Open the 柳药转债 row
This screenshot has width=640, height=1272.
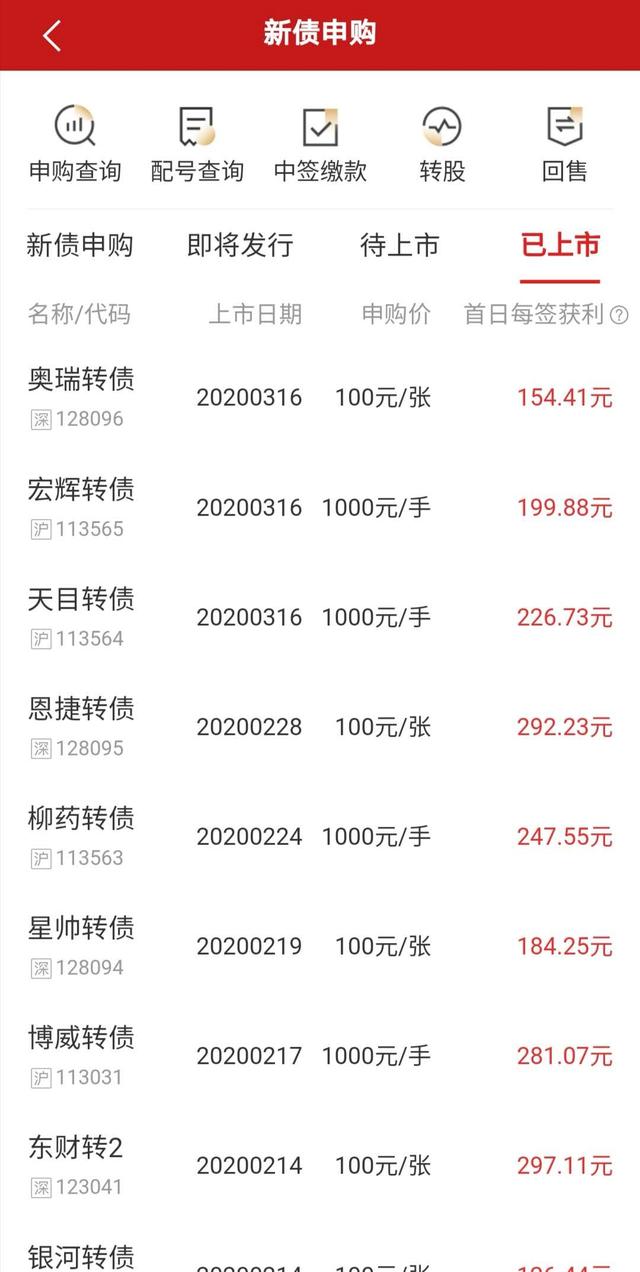coord(320,836)
